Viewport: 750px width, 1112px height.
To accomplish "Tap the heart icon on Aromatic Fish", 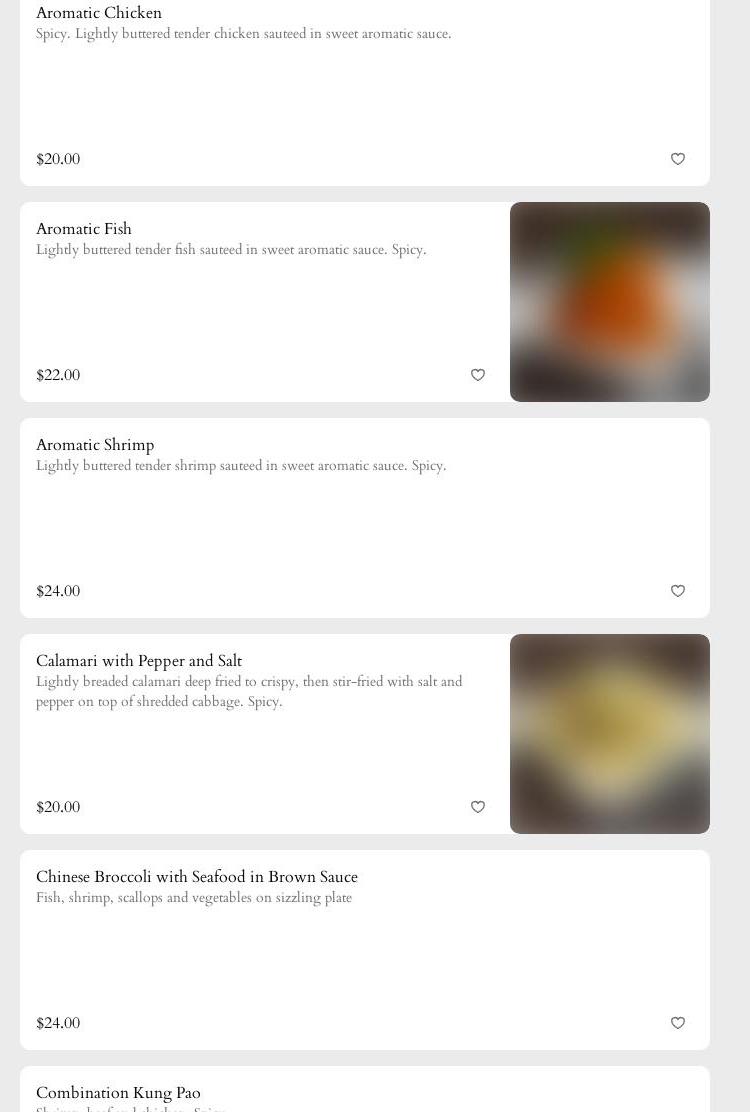I will [x=477, y=375].
